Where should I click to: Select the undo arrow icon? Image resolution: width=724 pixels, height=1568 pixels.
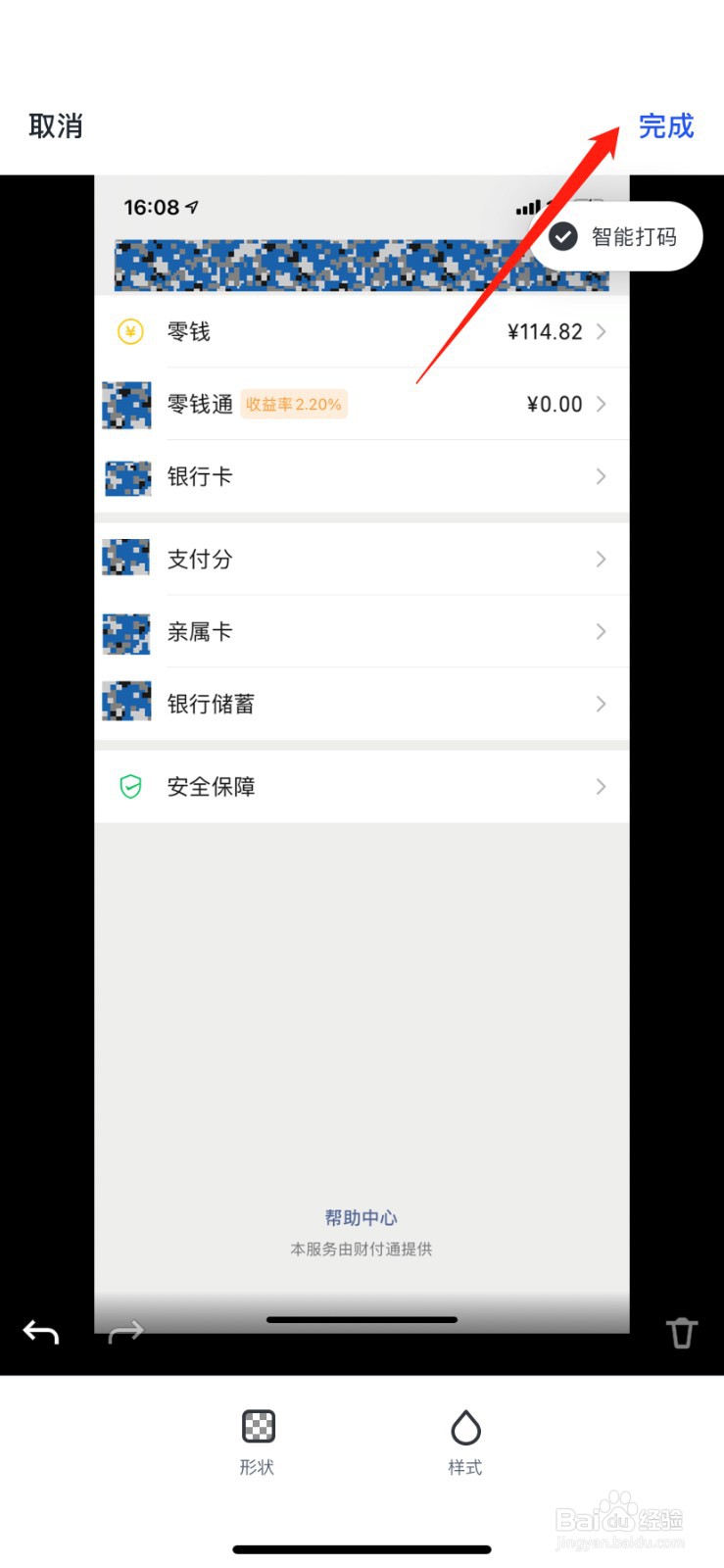point(40,1332)
